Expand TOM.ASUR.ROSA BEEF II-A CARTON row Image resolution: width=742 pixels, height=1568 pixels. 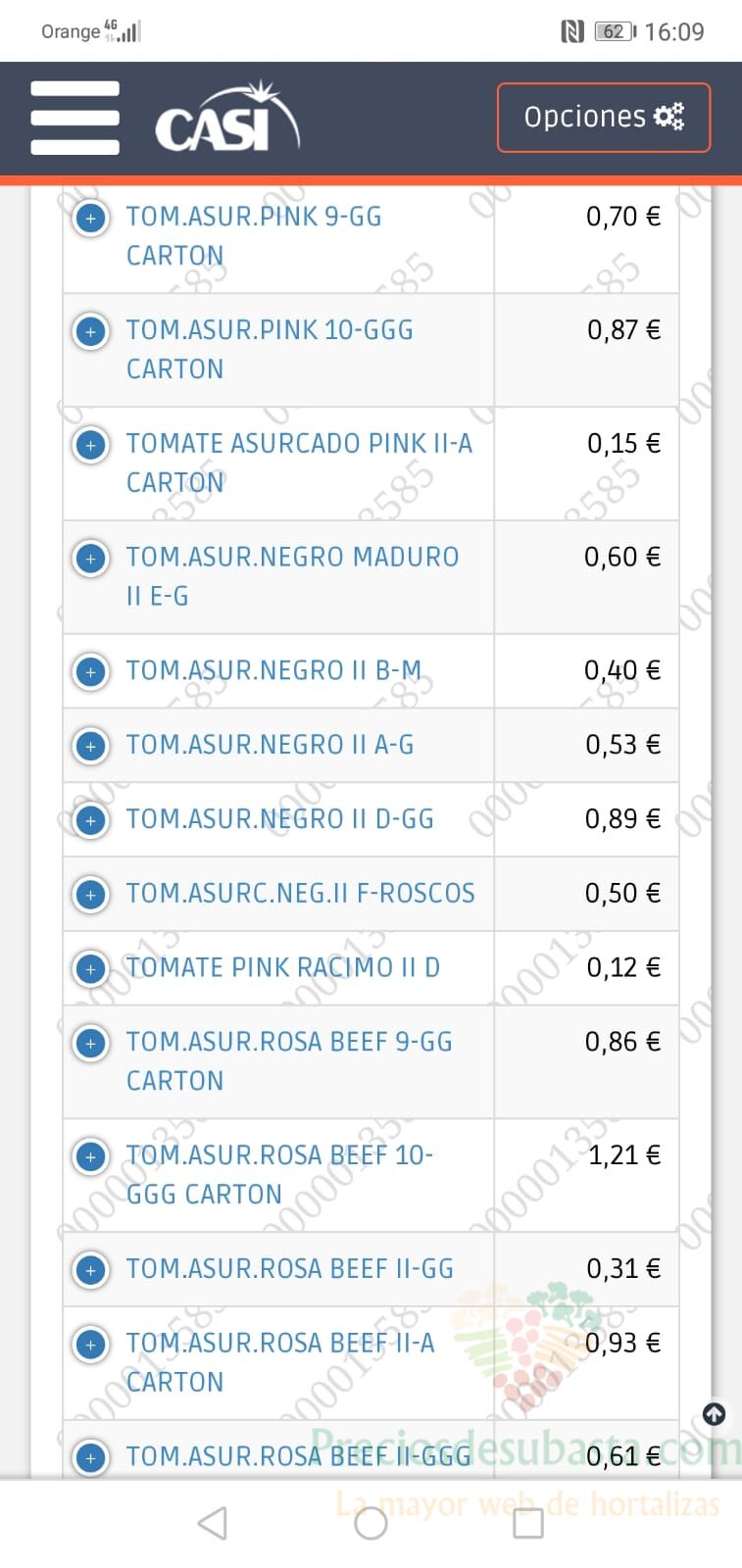tap(91, 1345)
